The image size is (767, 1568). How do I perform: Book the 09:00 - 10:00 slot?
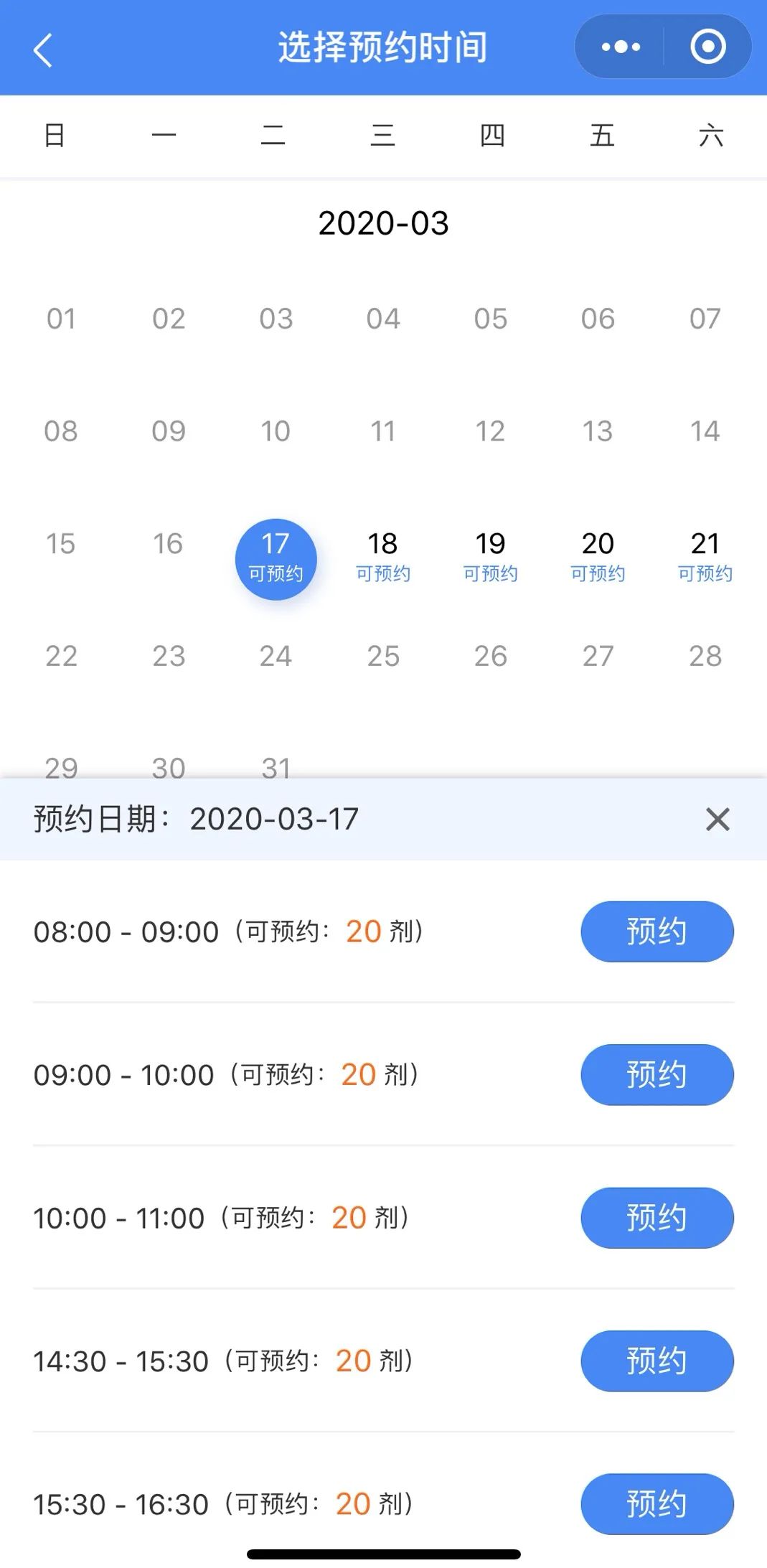pyautogui.click(x=656, y=1074)
